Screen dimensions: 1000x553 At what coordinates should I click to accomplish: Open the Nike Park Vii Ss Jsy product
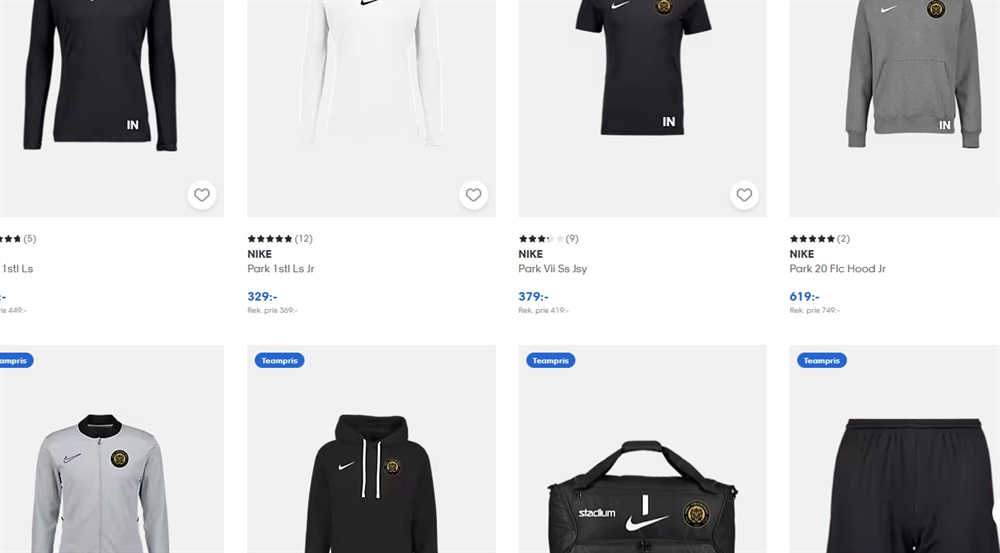(552, 269)
